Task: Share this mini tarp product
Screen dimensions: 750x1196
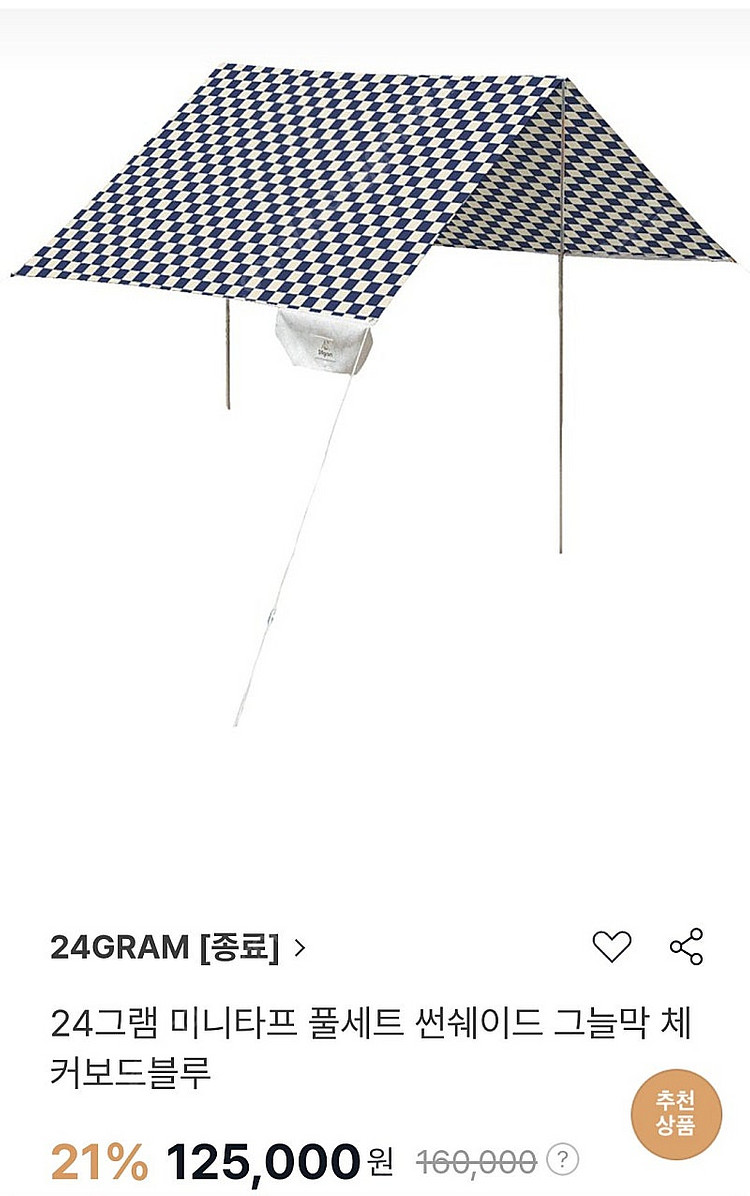Action: pos(686,946)
